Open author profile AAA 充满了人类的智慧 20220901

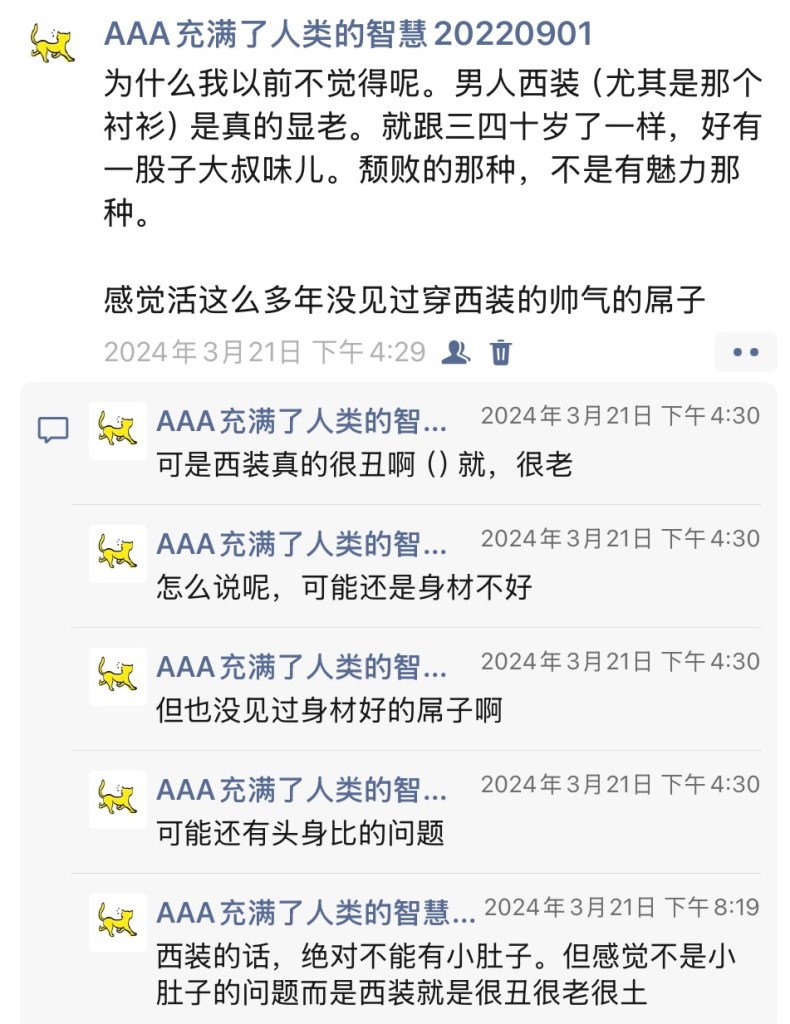348,34
